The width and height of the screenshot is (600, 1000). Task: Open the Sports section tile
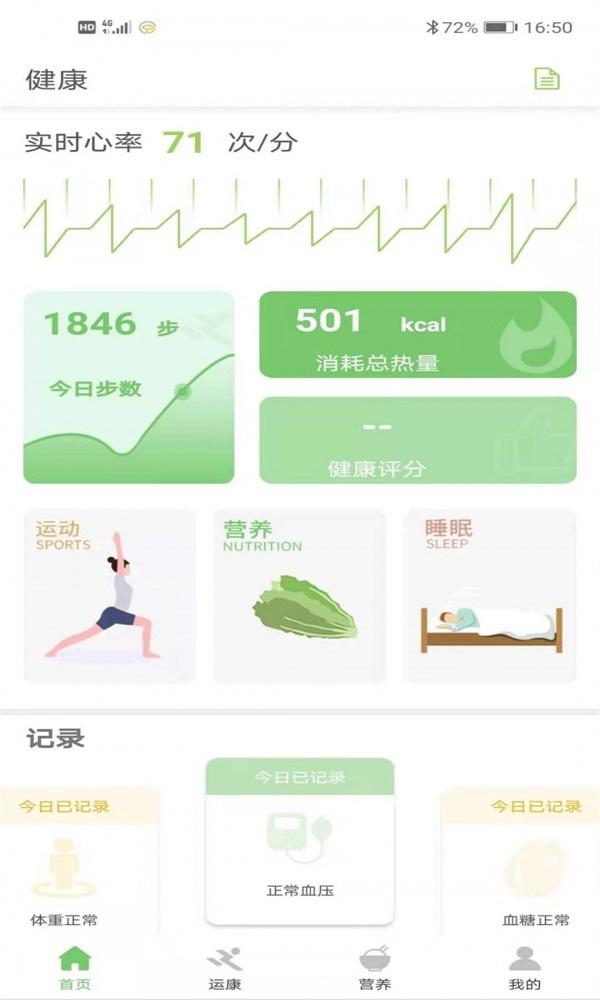click(109, 596)
